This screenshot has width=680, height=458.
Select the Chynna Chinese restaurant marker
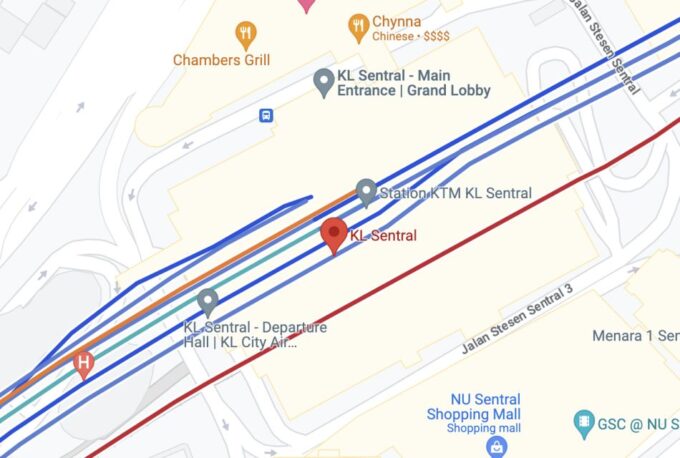click(x=359, y=26)
